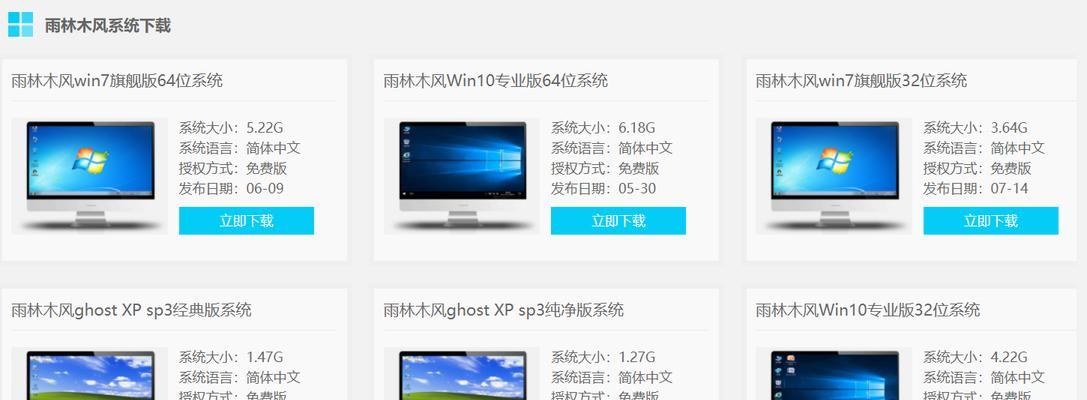
Task: Open 雨林木风Win10专业版32位系统 title link
Action: coord(867,310)
